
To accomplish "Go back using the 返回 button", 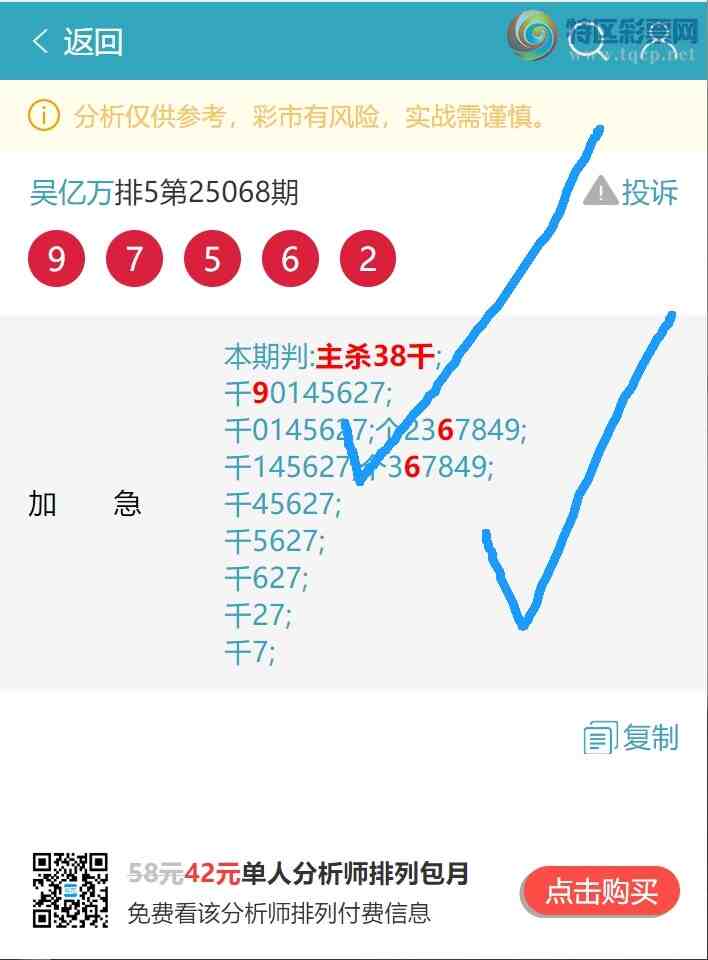I will [x=78, y=42].
